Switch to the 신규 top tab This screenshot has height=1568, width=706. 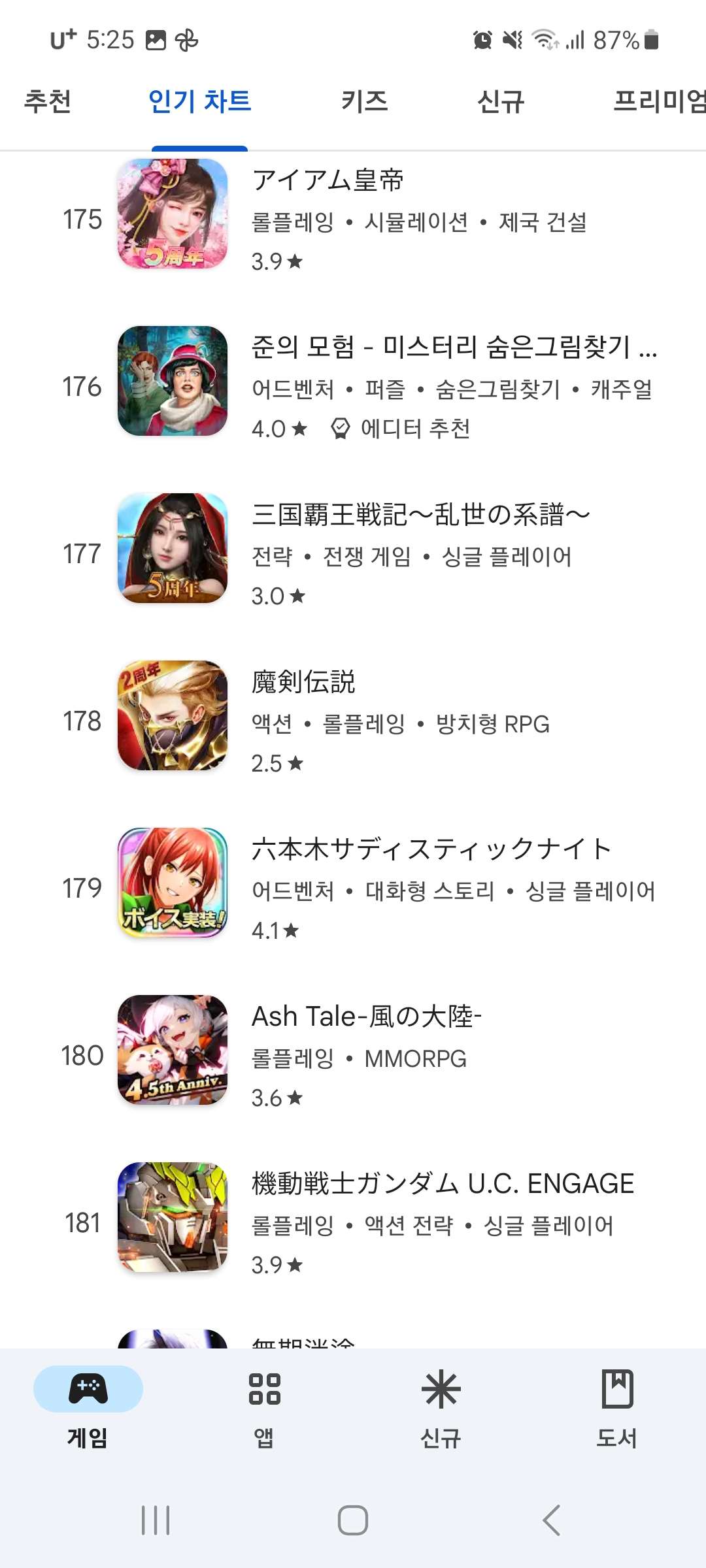point(501,102)
